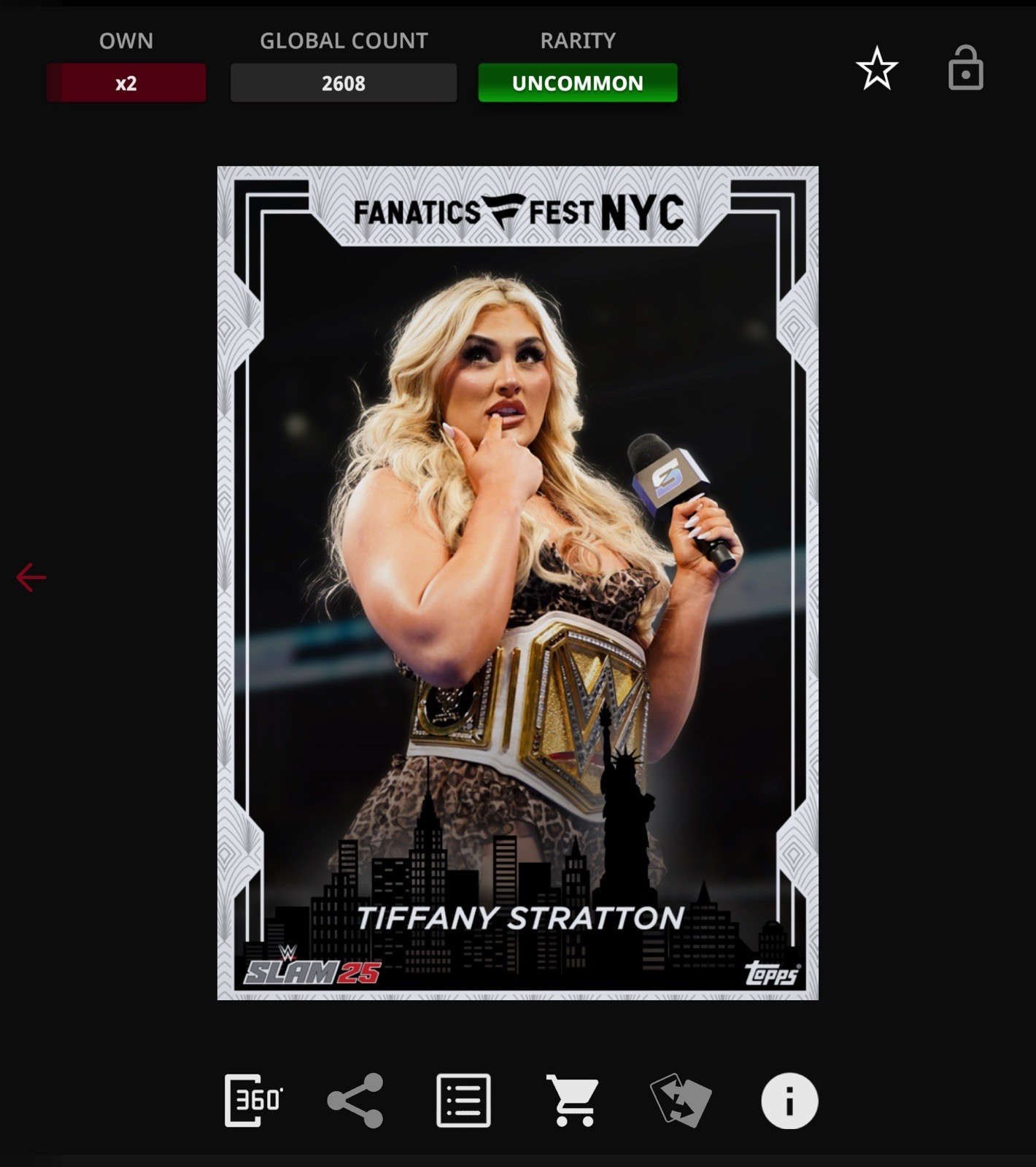Open the card checklist

[x=463, y=1100]
